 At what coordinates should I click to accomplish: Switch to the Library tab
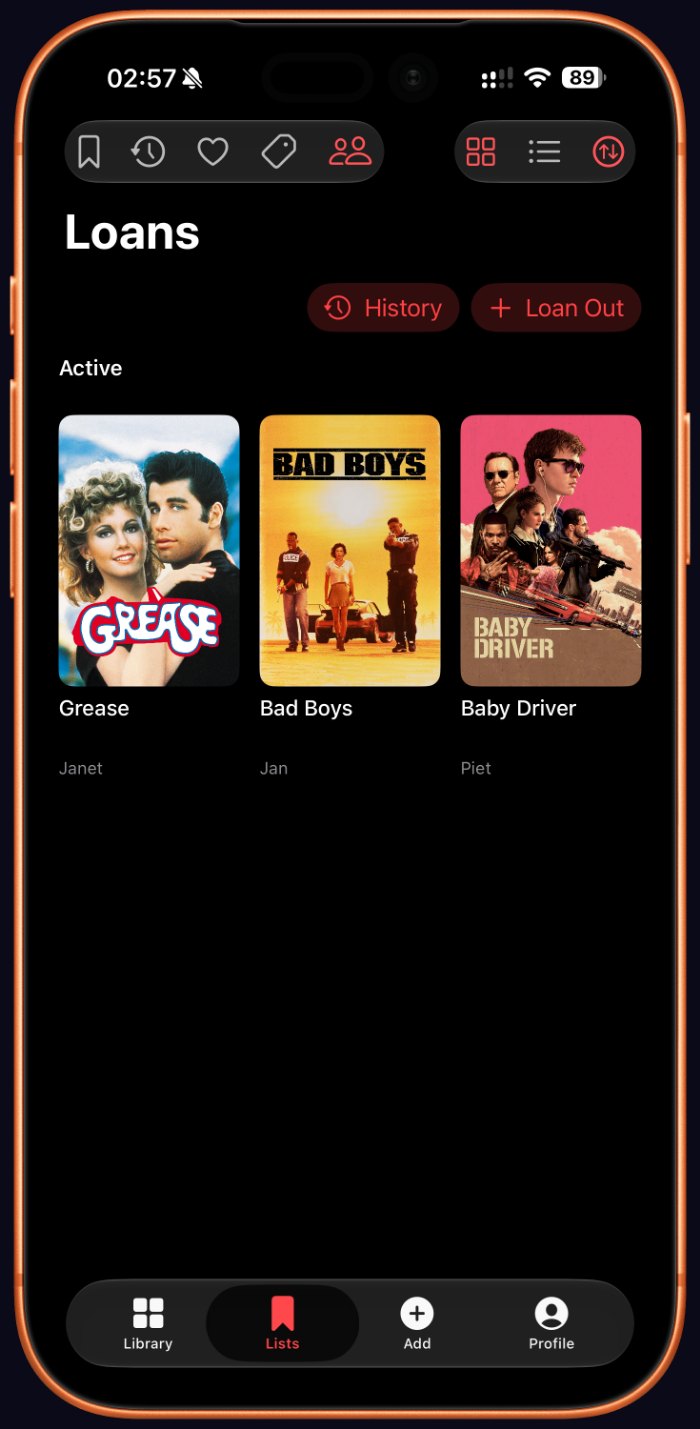pos(148,1324)
